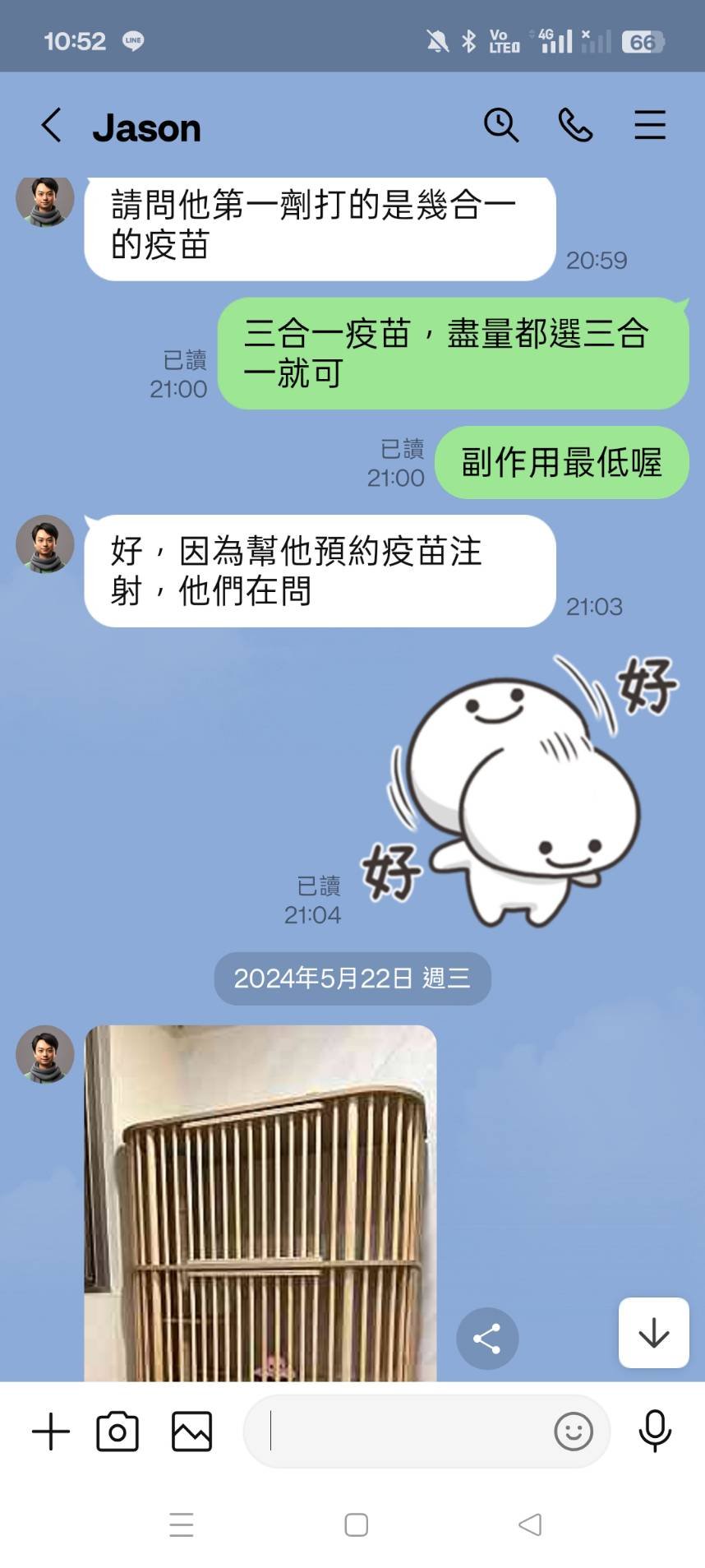Open the recent apps overview
The height and width of the screenshot is (1568, 705).
coord(182,1525)
